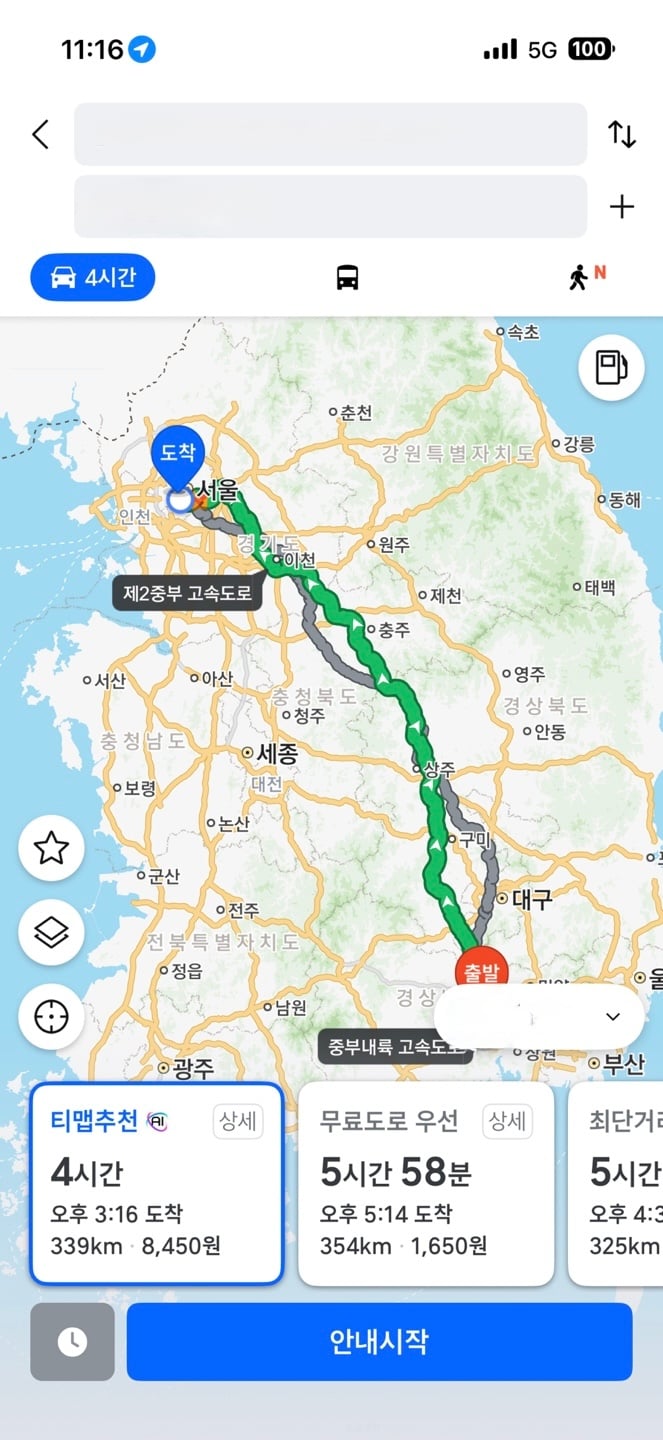Expand the white dropdown on the map
663x1440 pixels.
[539, 1017]
